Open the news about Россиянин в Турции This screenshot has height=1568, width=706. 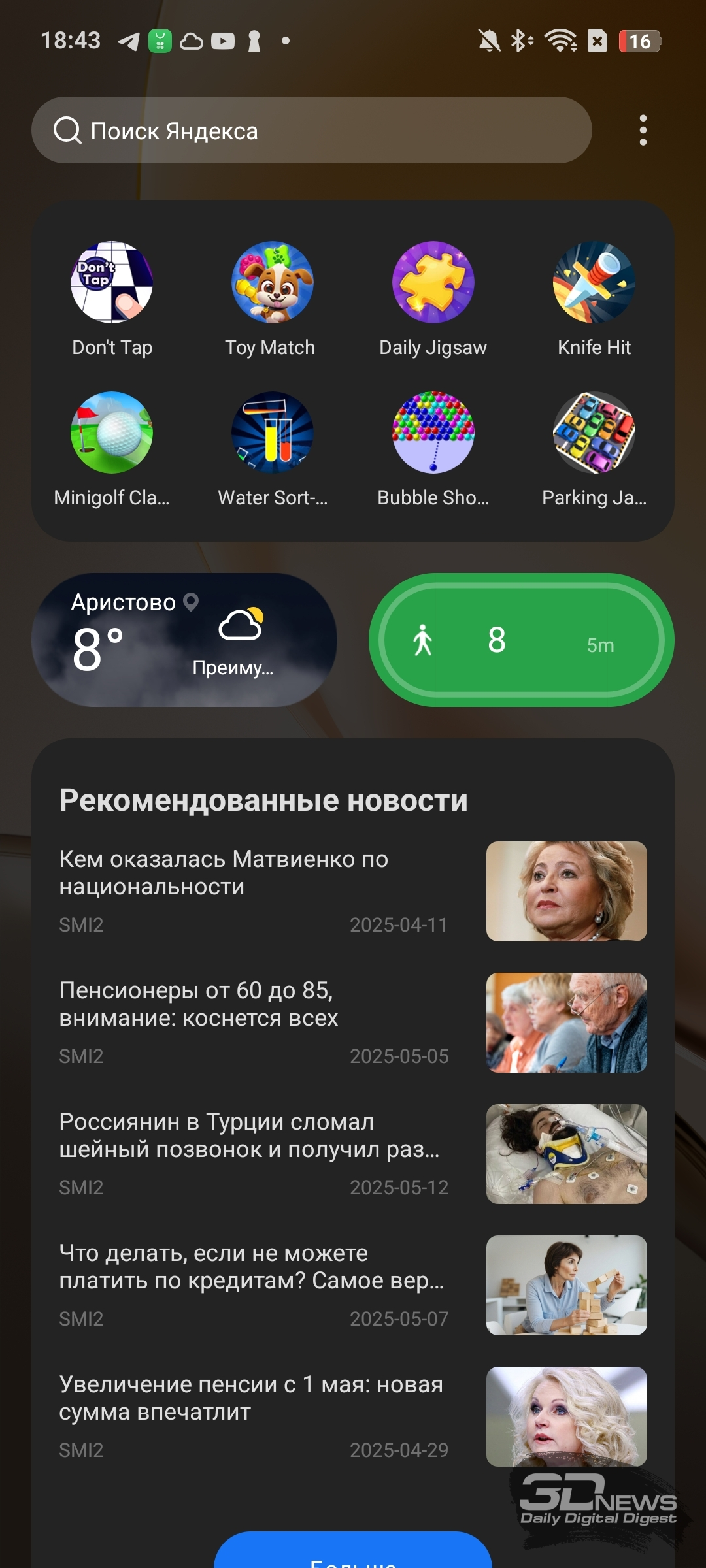point(353,1154)
